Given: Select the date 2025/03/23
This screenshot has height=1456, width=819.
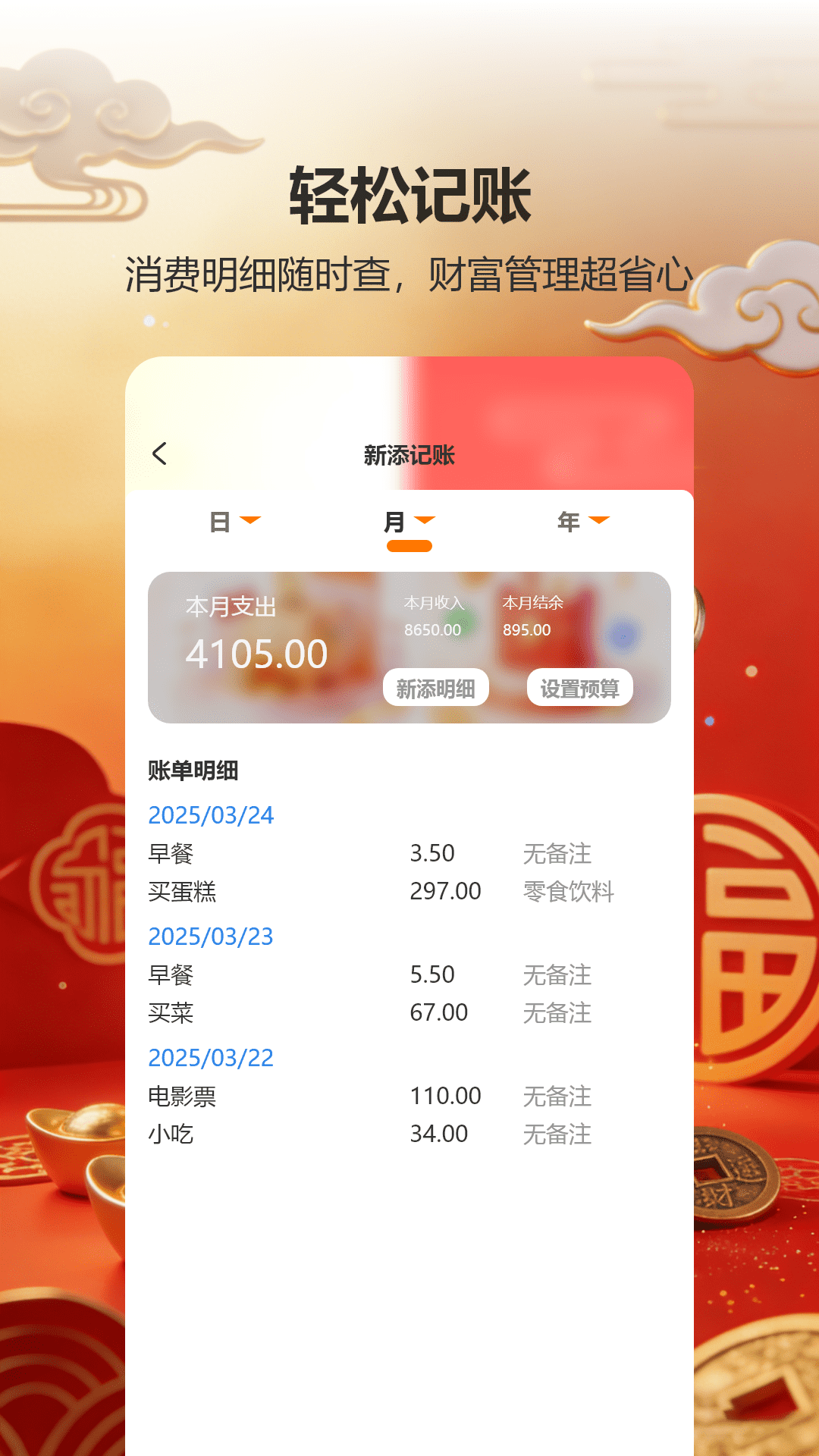Looking at the screenshot, I should click(211, 936).
